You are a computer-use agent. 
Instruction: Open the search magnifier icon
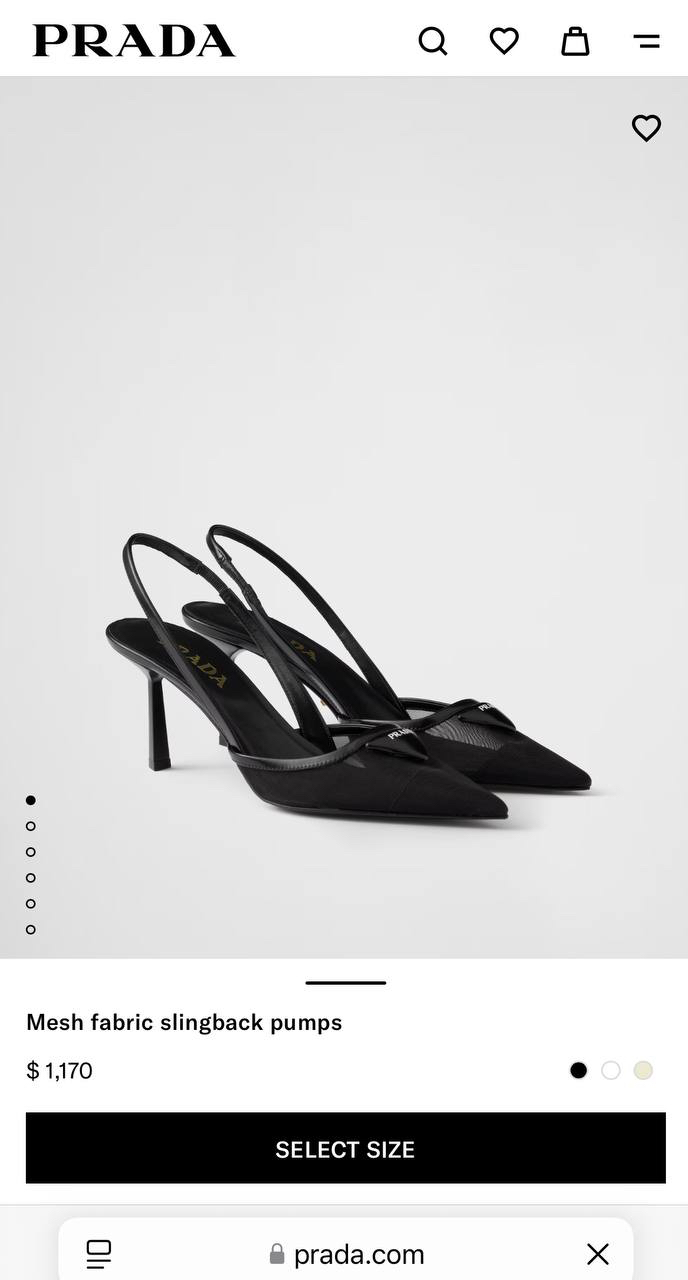click(x=432, y=41)
